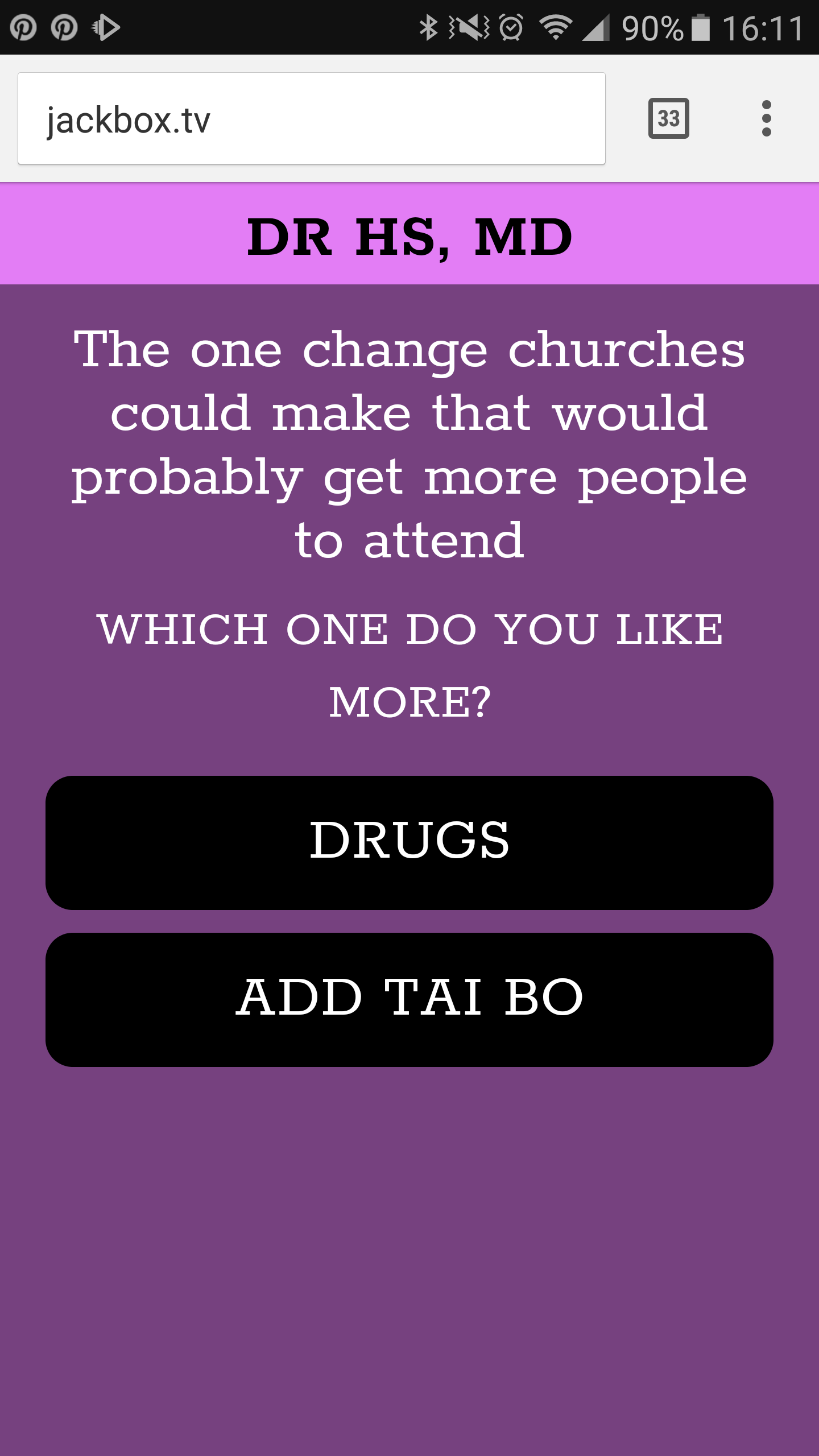The image size is (819, 1456).
Task: Choose the ADD TAI BO answer
Action: click(409, 999)
